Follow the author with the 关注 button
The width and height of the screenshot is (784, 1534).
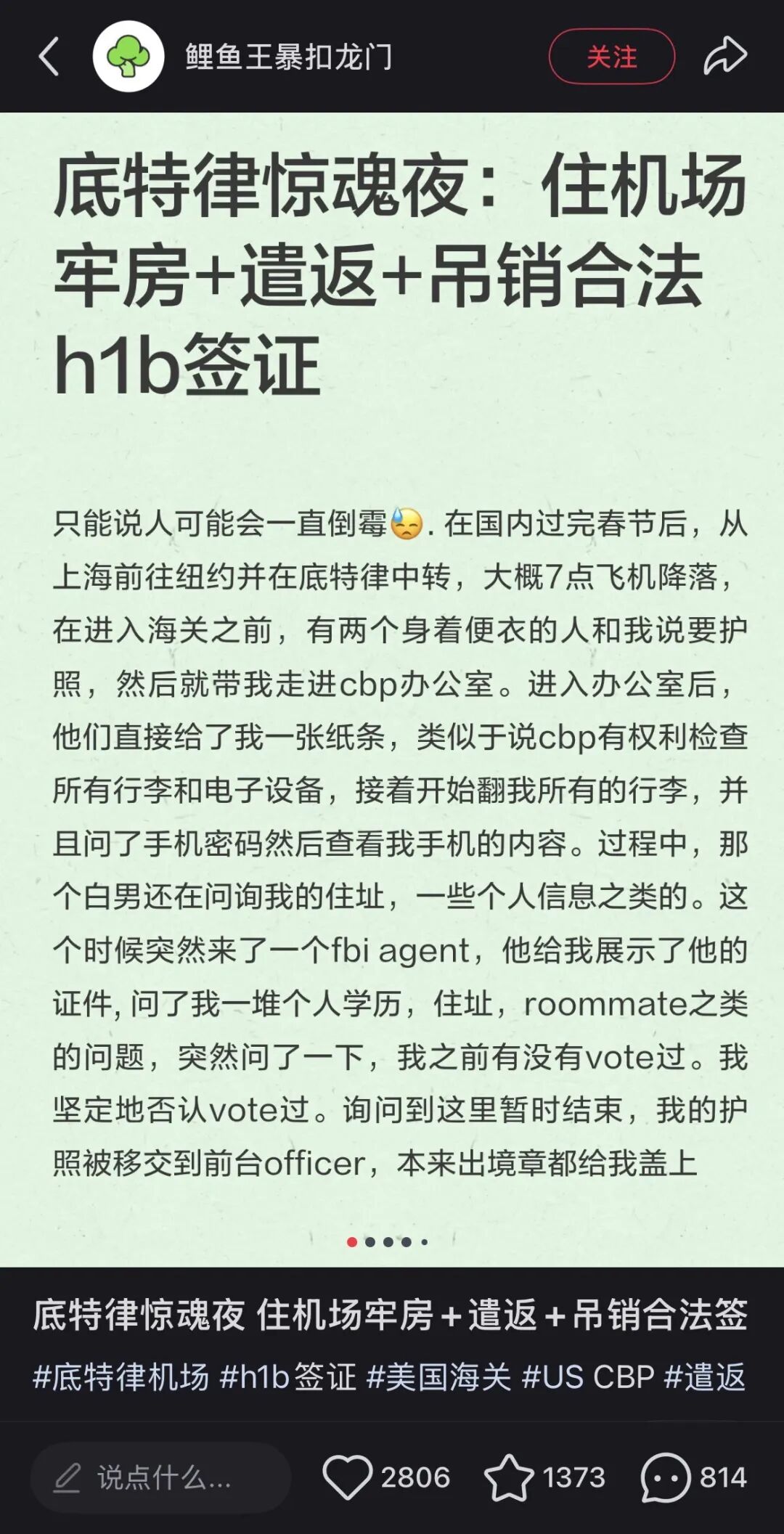tap(611, 57)
